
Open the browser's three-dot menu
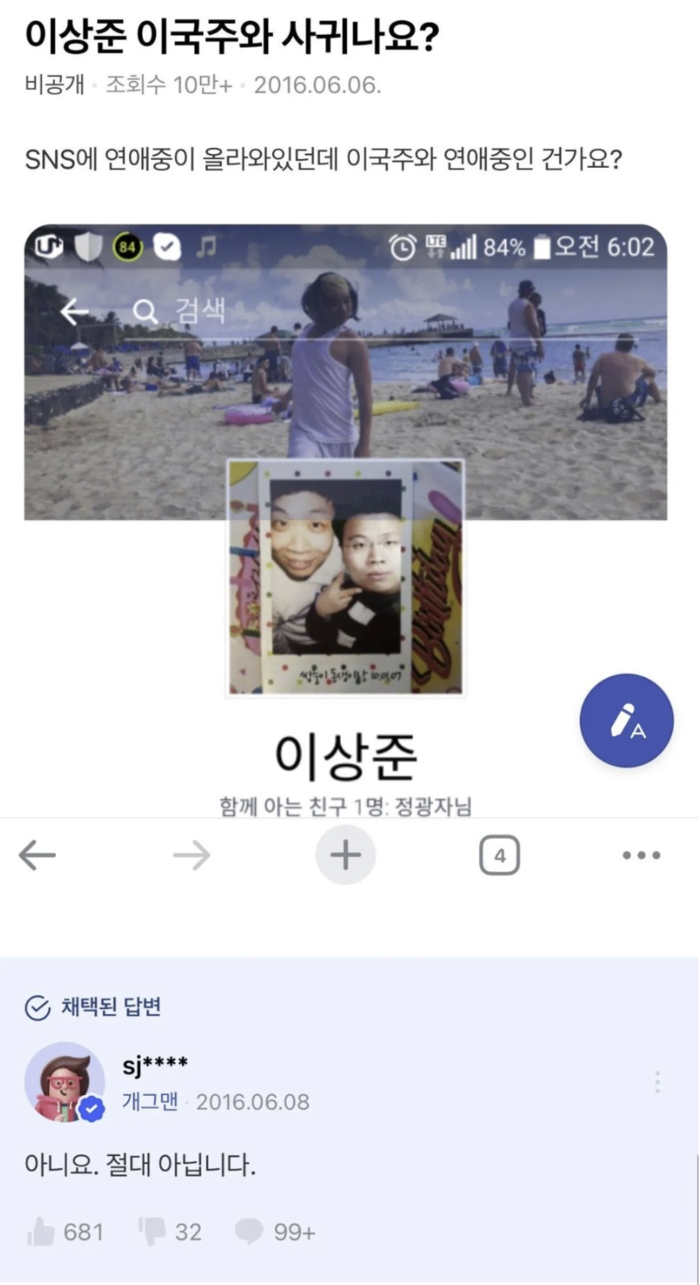coord(641,855)
